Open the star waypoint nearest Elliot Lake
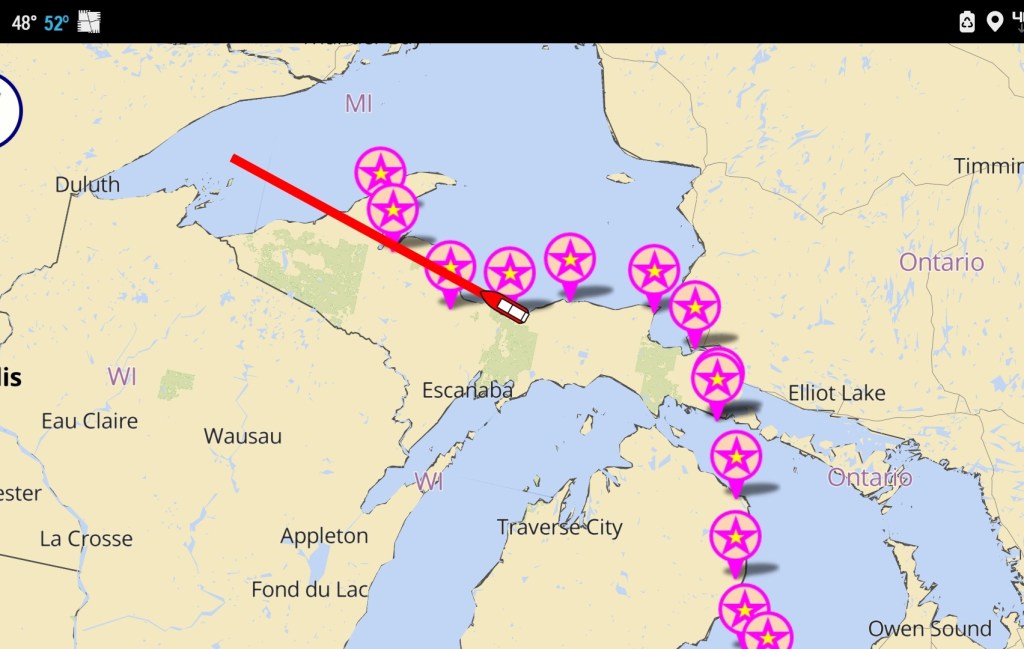The width and height of the screenshot is (1024, 649). pyautogui.click(x=718, y=379)
